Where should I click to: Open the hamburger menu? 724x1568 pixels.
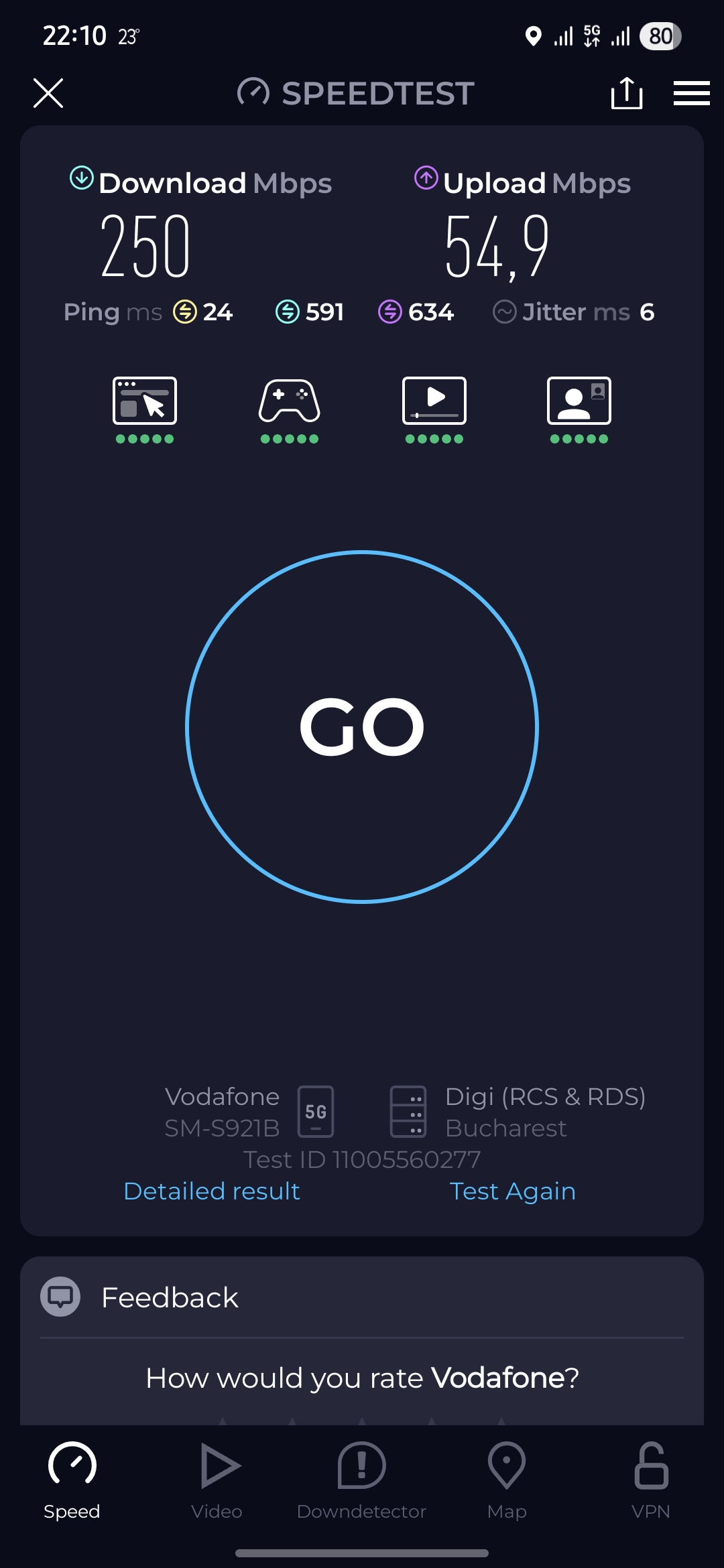[x=691, y=93]
